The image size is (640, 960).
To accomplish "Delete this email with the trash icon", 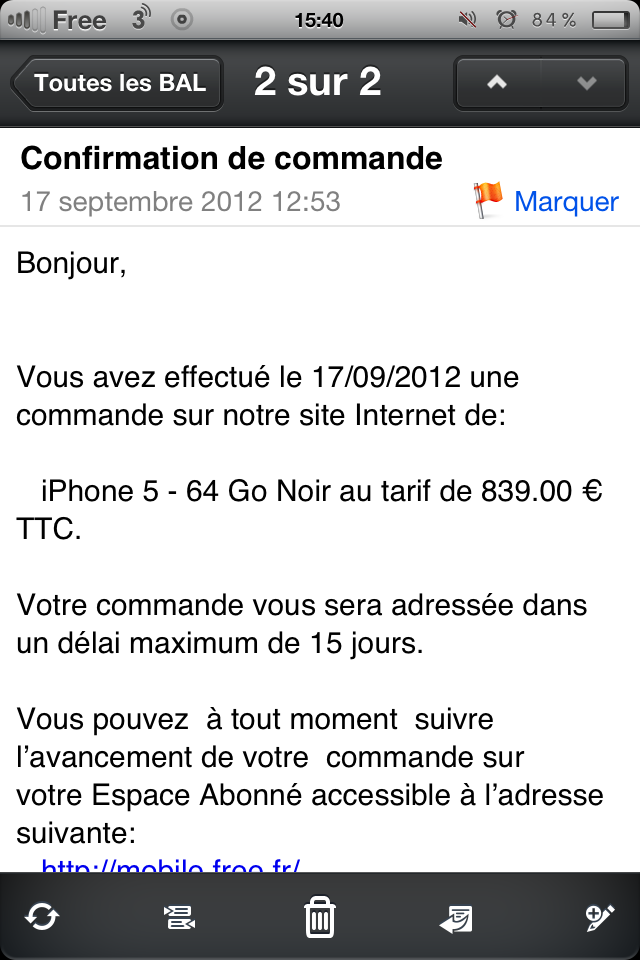I will [x=320, y=916].
